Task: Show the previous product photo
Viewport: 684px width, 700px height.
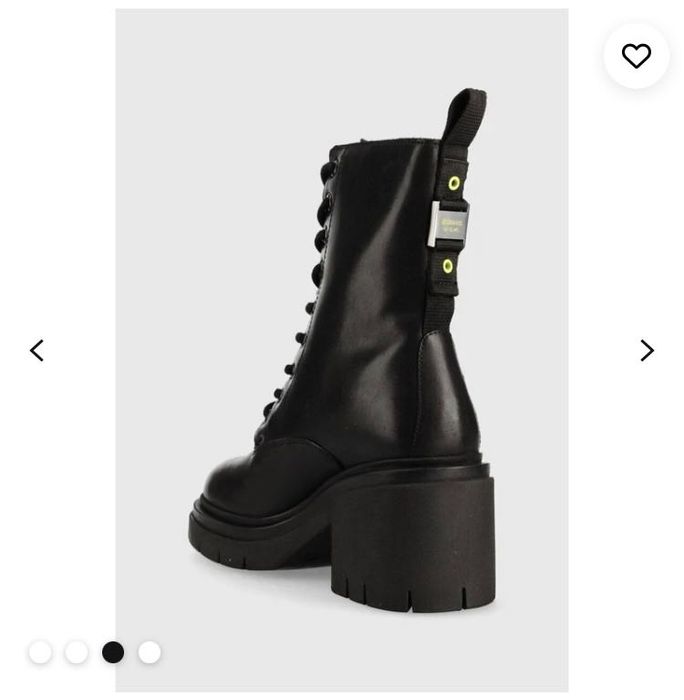Action: coord(37,350)
